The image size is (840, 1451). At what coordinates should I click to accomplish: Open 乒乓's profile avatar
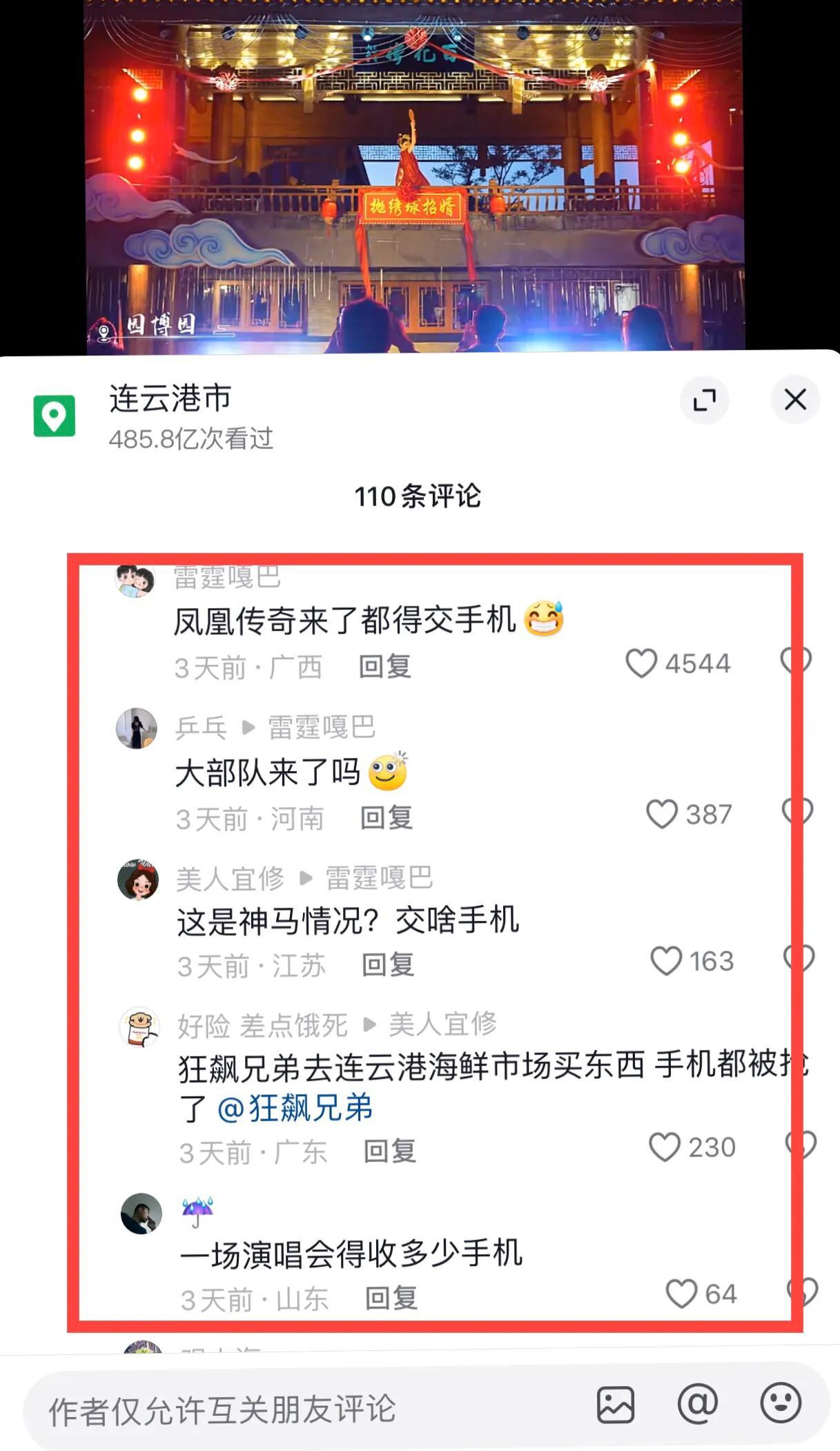point(137,728)
